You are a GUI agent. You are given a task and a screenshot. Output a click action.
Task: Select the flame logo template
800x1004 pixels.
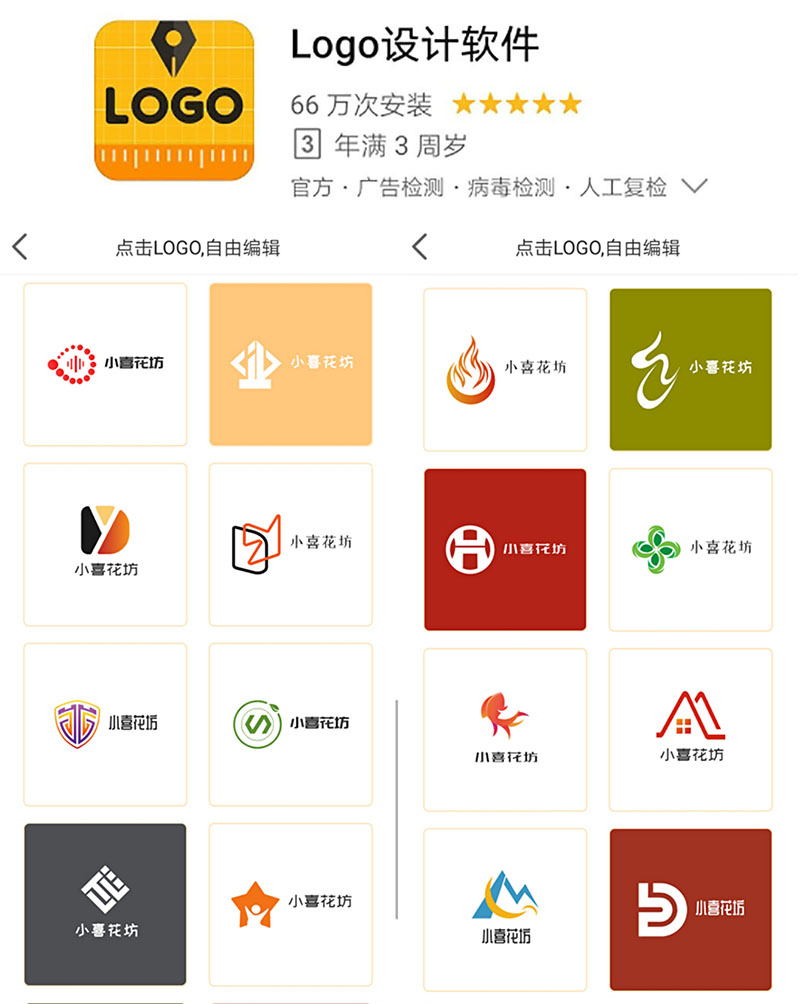(505, 365)
